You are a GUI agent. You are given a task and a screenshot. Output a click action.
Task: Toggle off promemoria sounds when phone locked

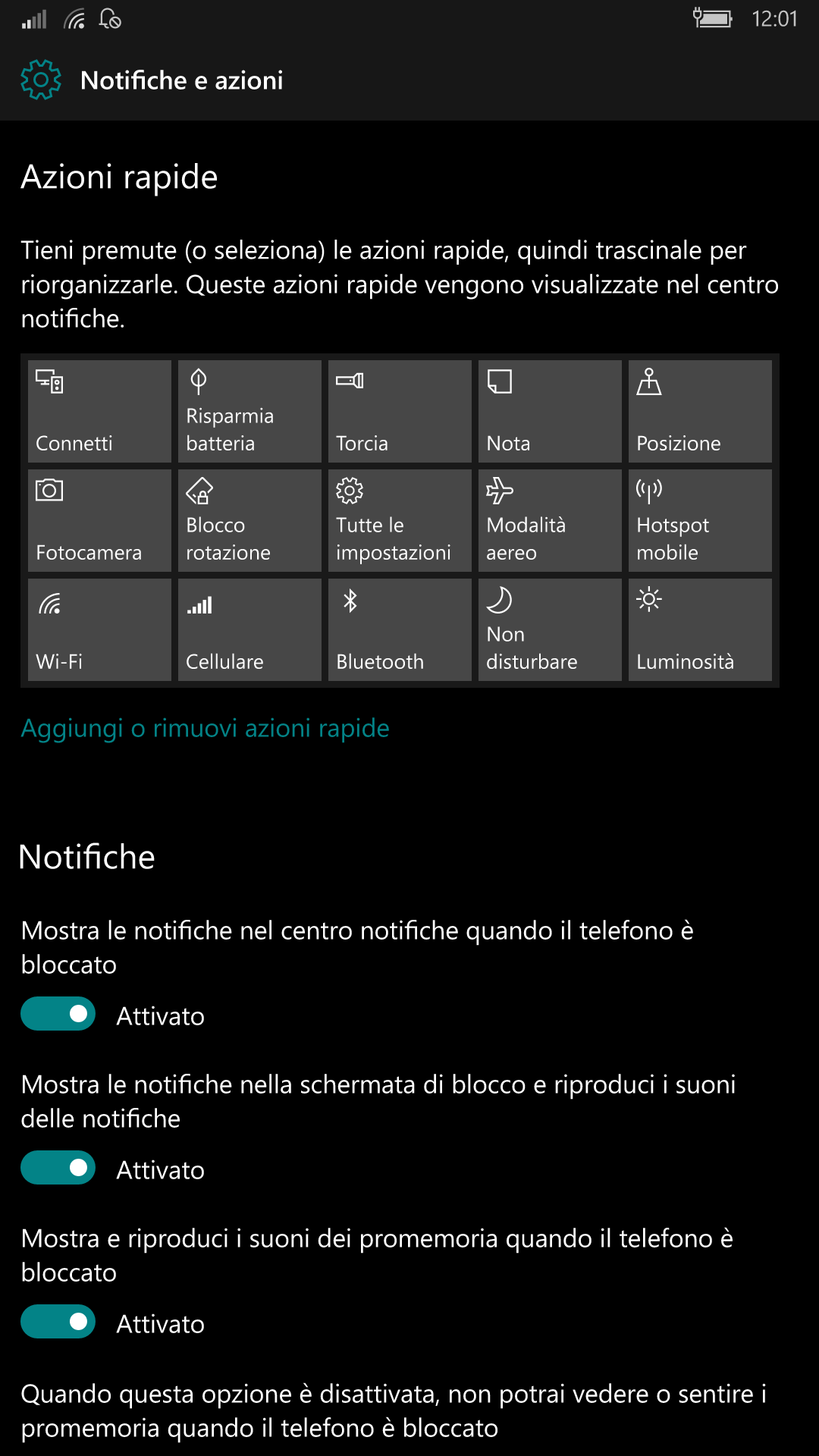(x=58, y=1322)
